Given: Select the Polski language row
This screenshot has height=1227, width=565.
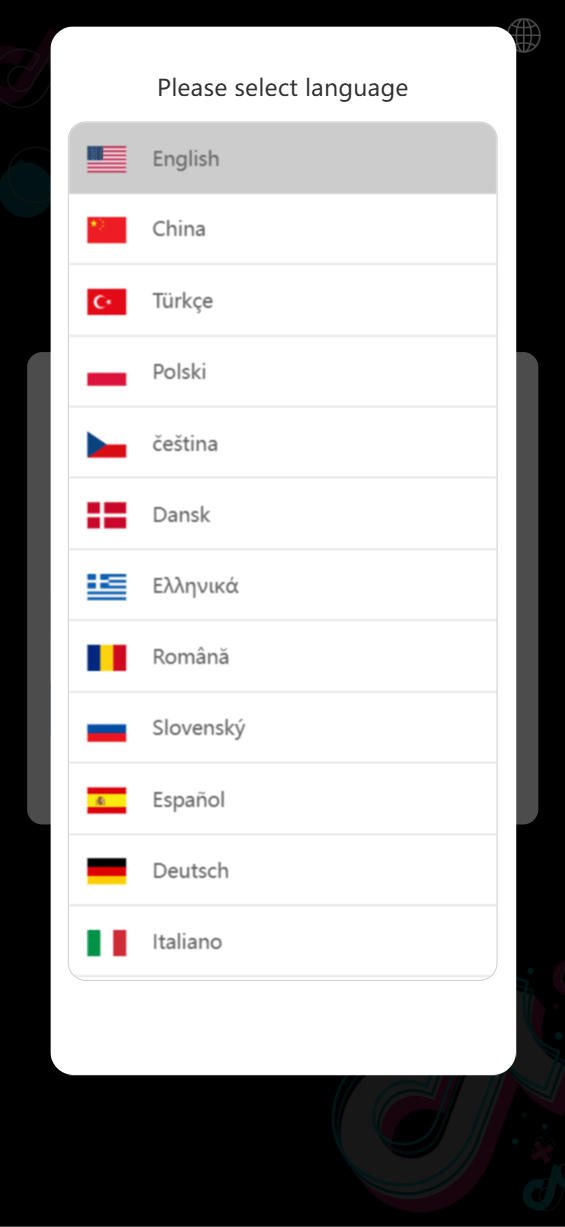Looking at the screenshot, I should point(282,371).
